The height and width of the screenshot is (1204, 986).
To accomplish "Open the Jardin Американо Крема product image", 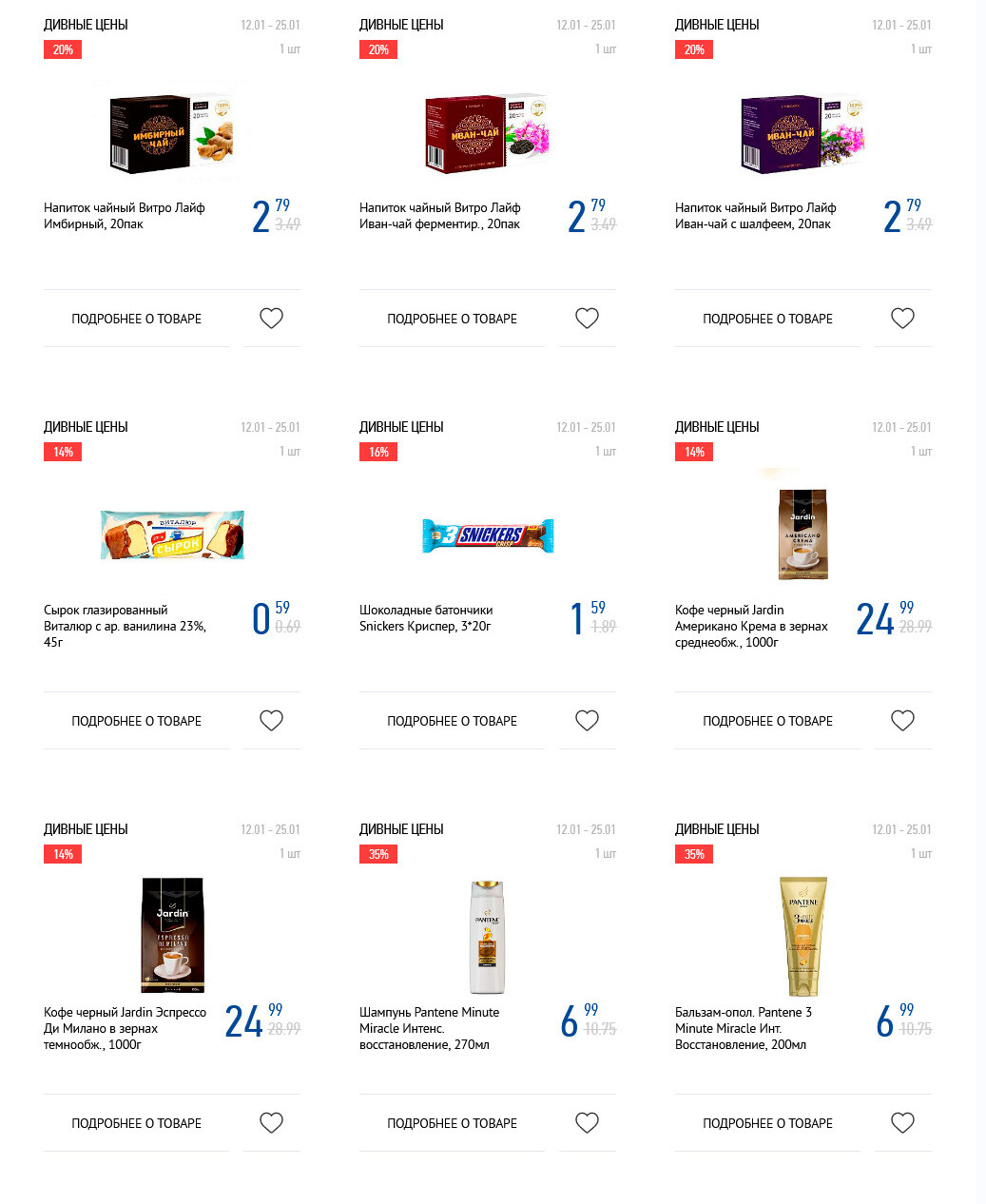I will 802,534.
